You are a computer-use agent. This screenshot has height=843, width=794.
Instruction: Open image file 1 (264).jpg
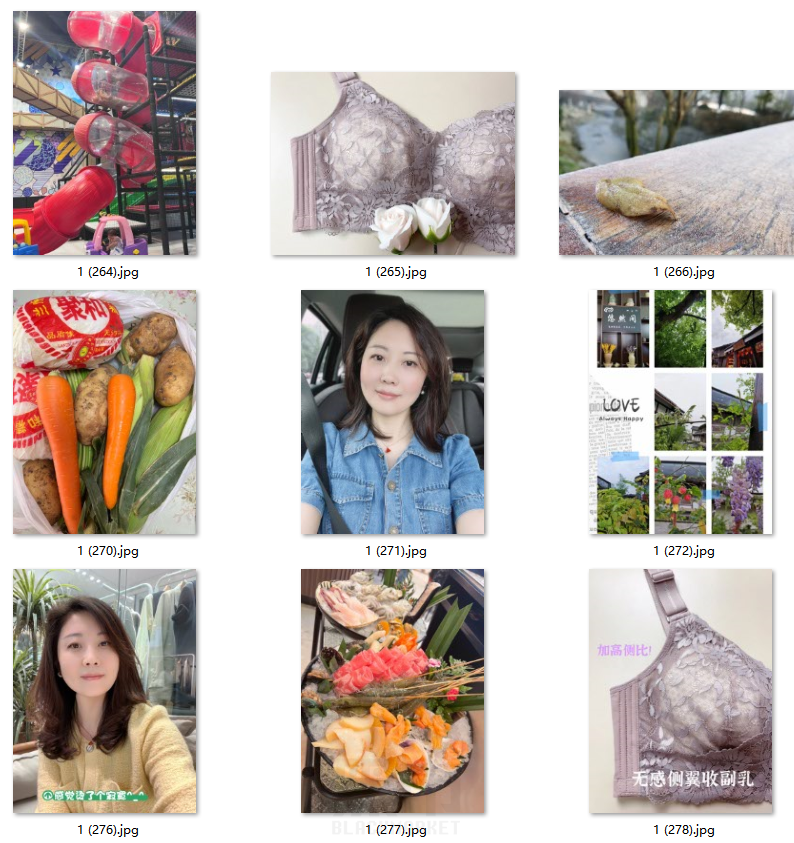(x=104, y=133)
